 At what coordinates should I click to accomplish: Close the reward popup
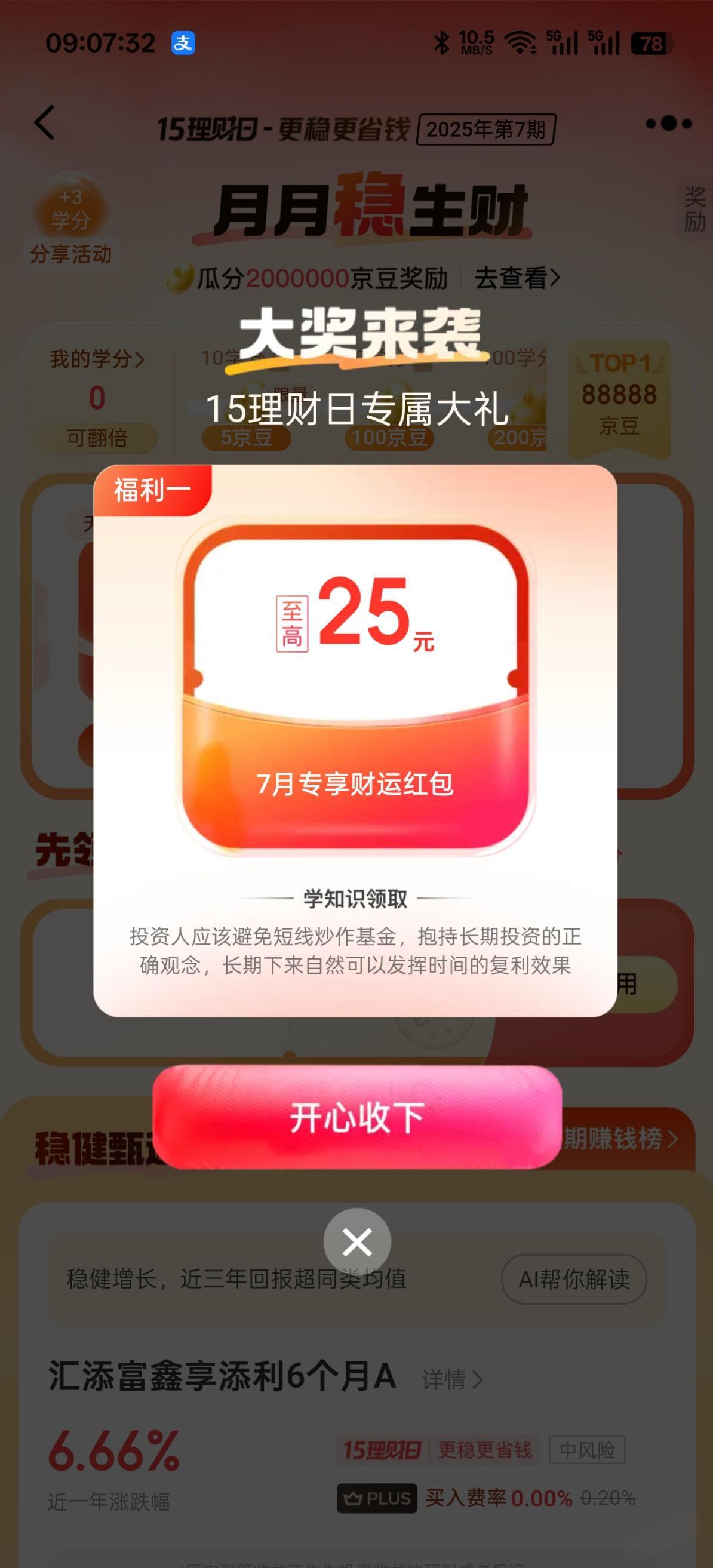(357, 1243)
